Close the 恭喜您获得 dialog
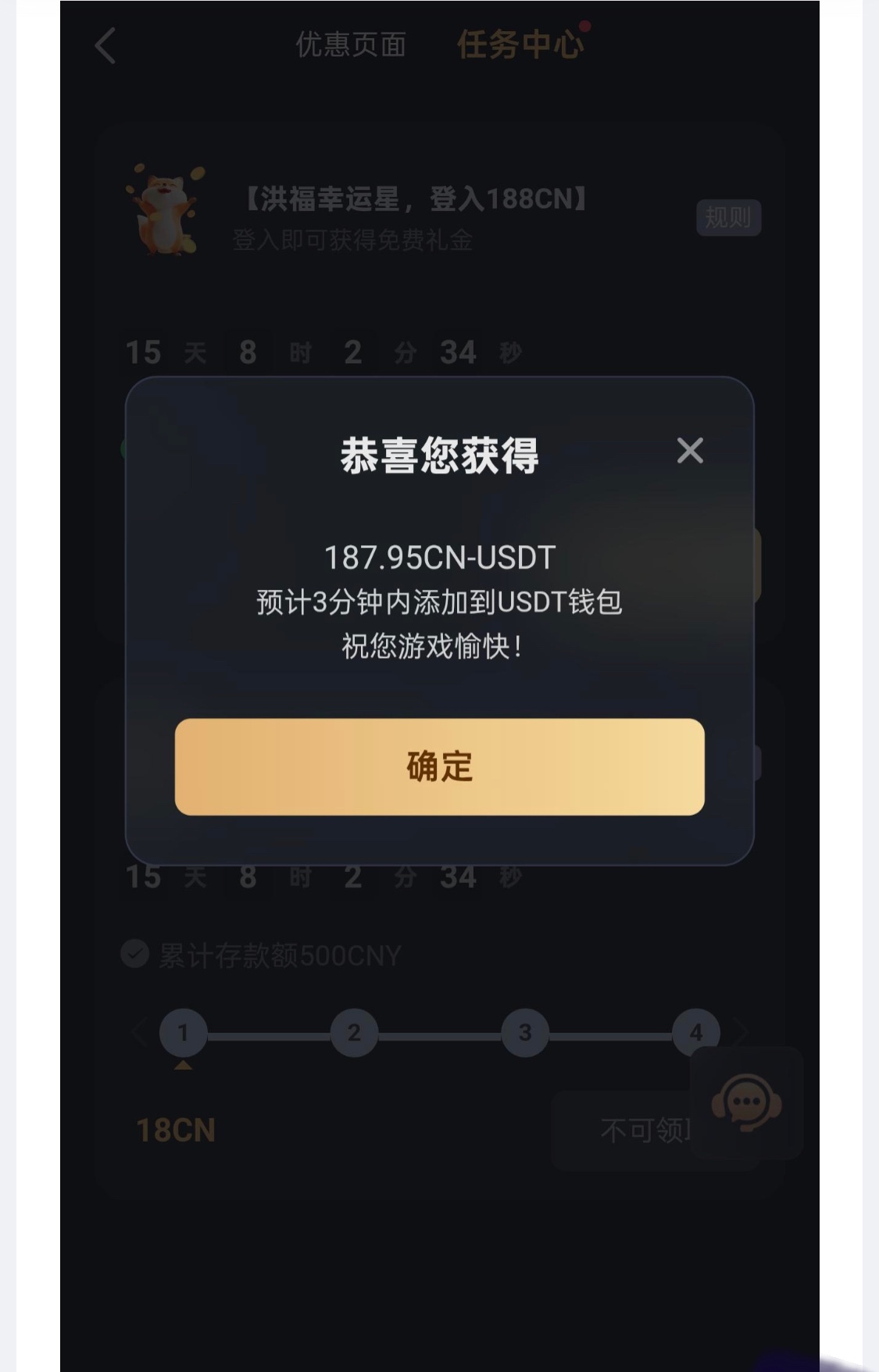 689,451
